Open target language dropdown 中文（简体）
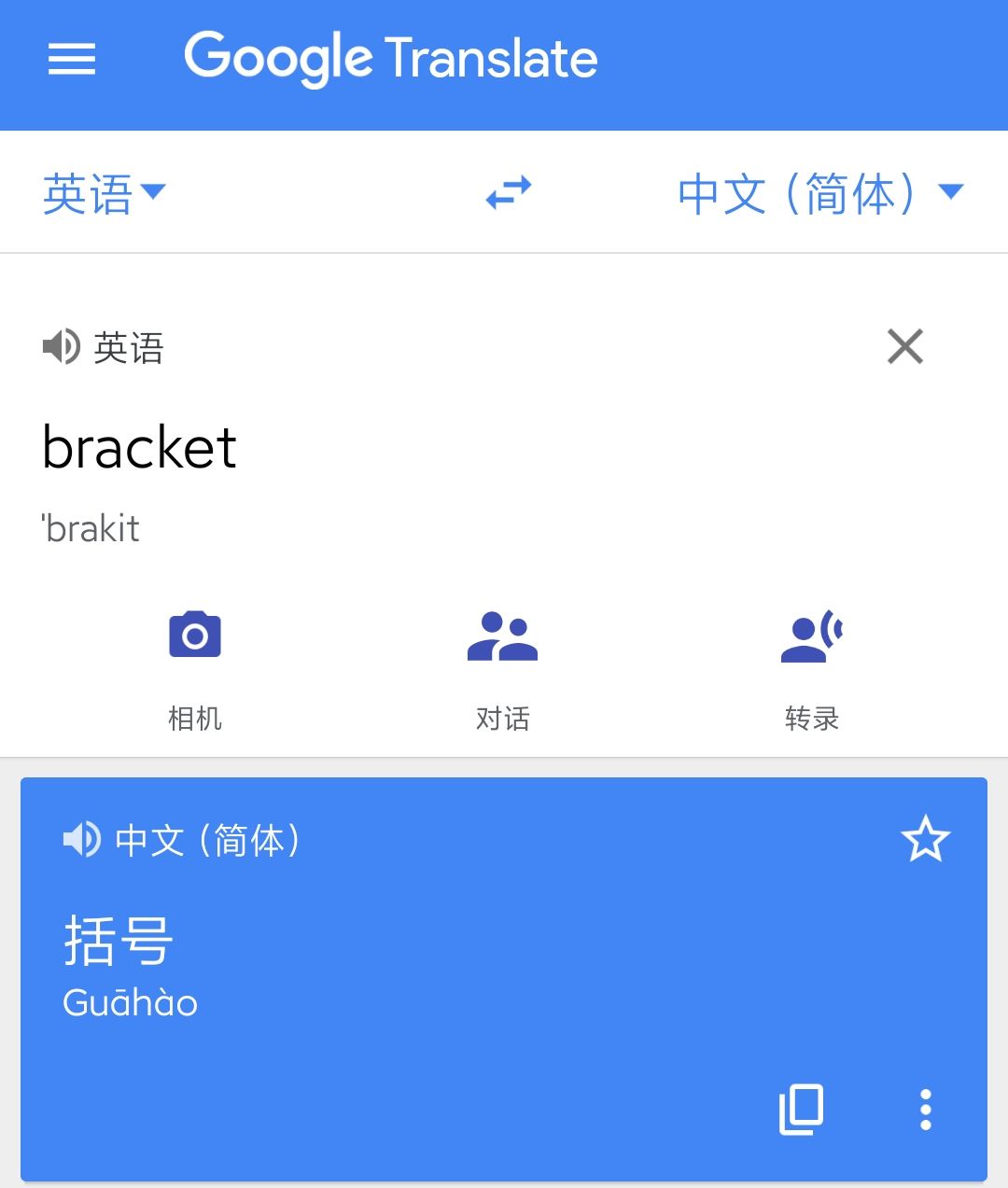Viewport: 1008px width, 1188px height. coord(819,194)
